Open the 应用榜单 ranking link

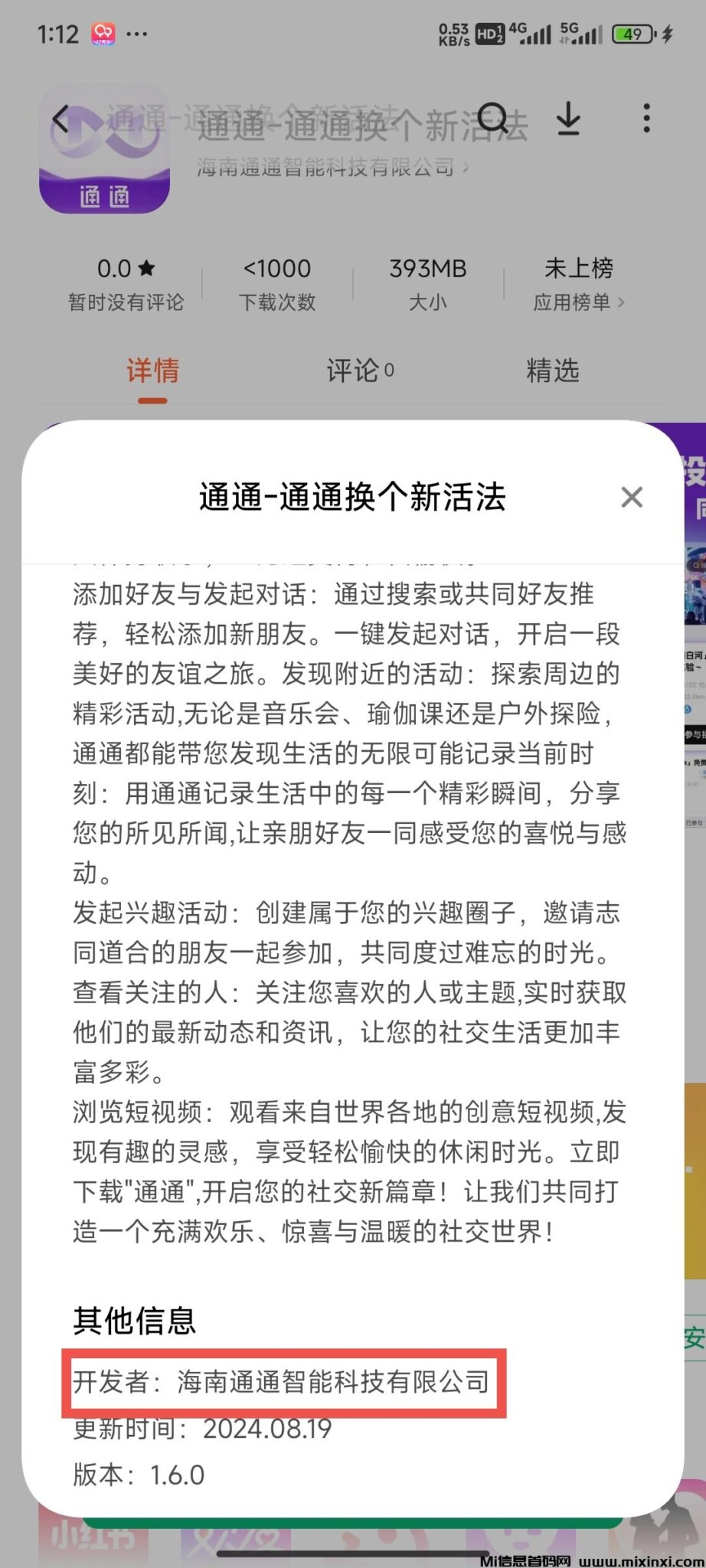[579, 302]
